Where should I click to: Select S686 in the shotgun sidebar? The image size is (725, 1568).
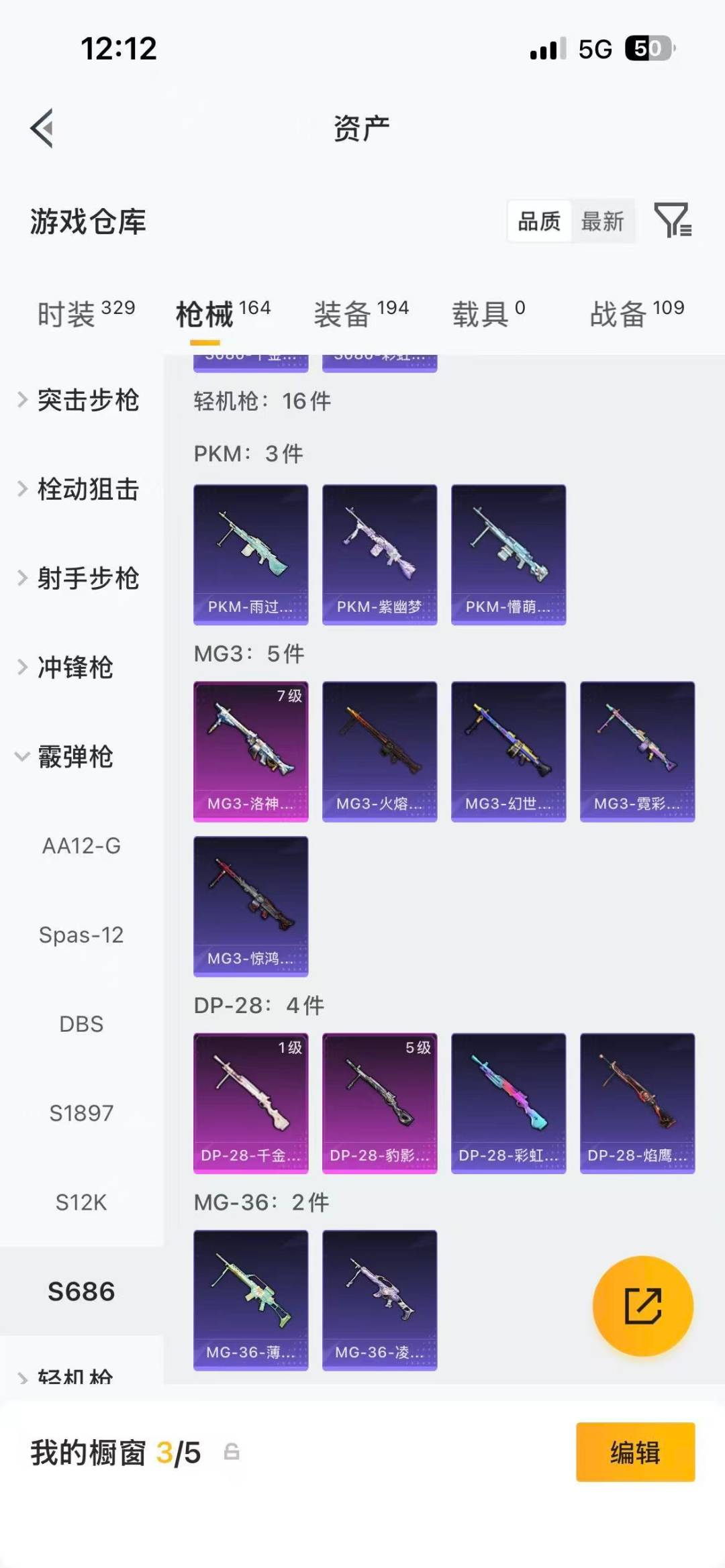click(x=83, y=1290)
